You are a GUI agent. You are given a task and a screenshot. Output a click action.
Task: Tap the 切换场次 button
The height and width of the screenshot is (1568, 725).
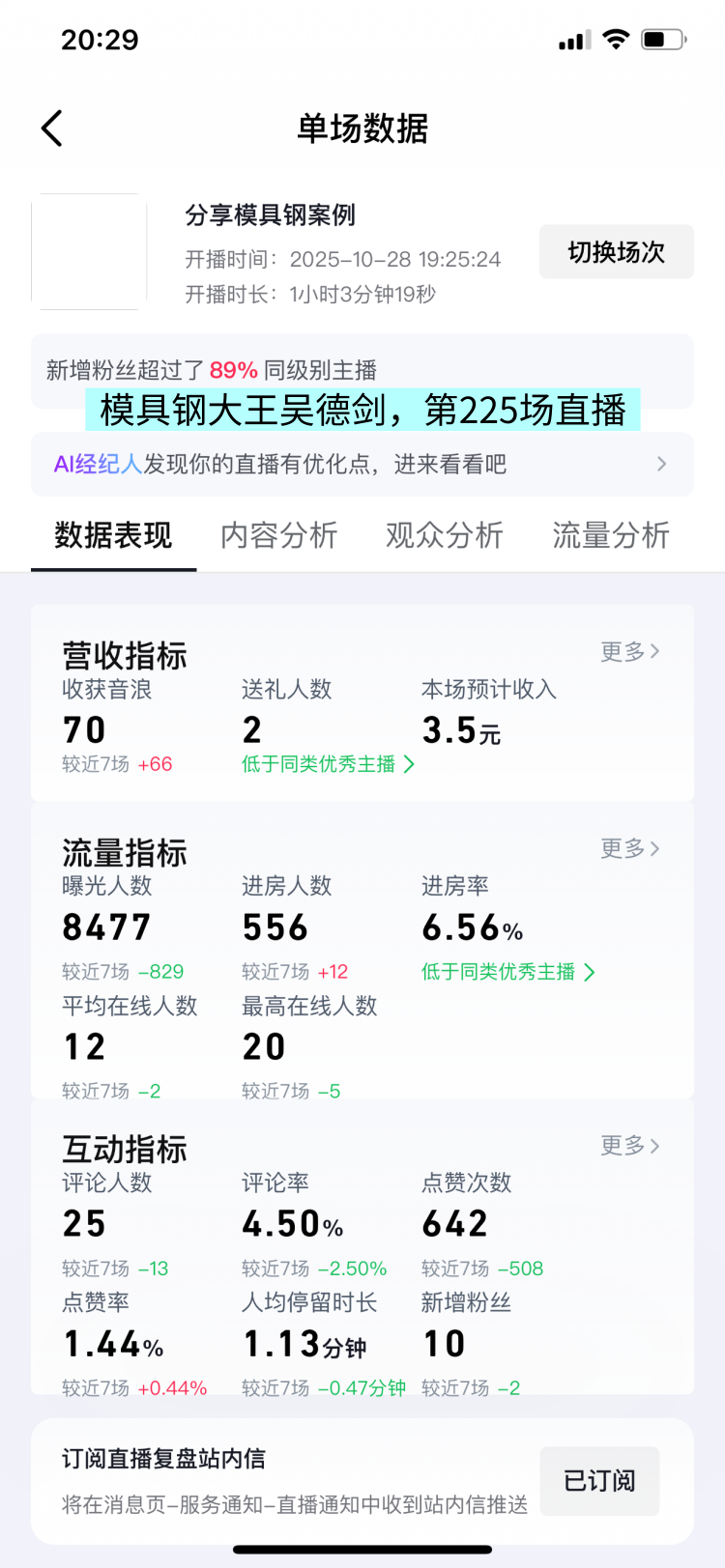(616, 252)
